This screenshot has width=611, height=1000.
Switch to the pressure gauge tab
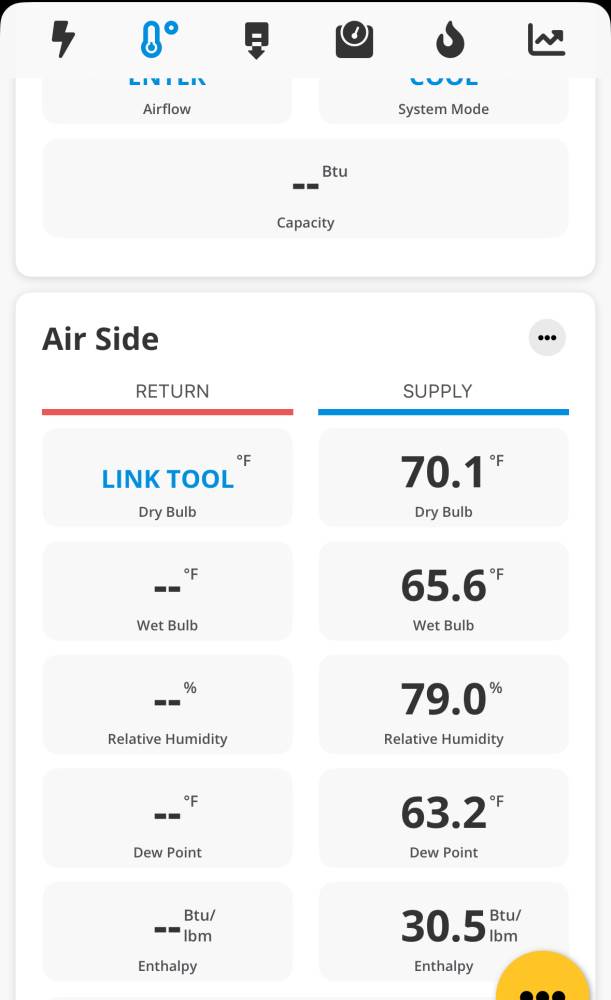click(354, 40)
